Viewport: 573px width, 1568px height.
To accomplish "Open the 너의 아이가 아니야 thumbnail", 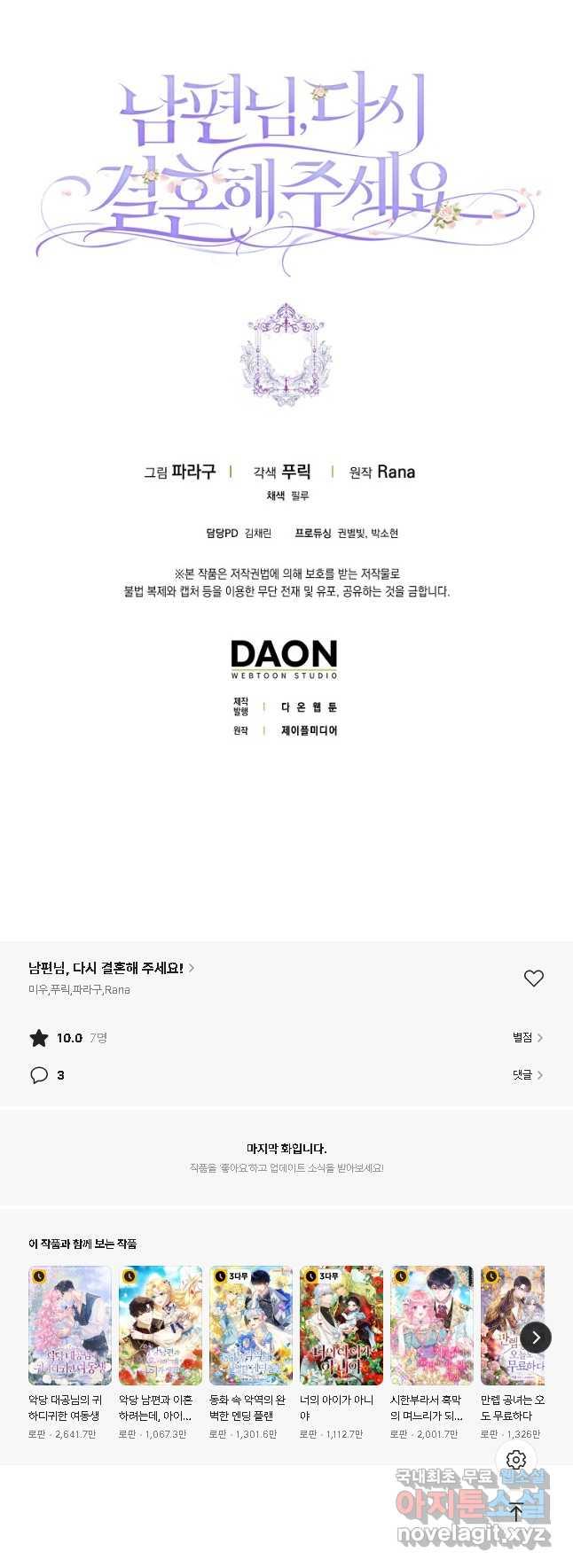I will click(341, 1325).
